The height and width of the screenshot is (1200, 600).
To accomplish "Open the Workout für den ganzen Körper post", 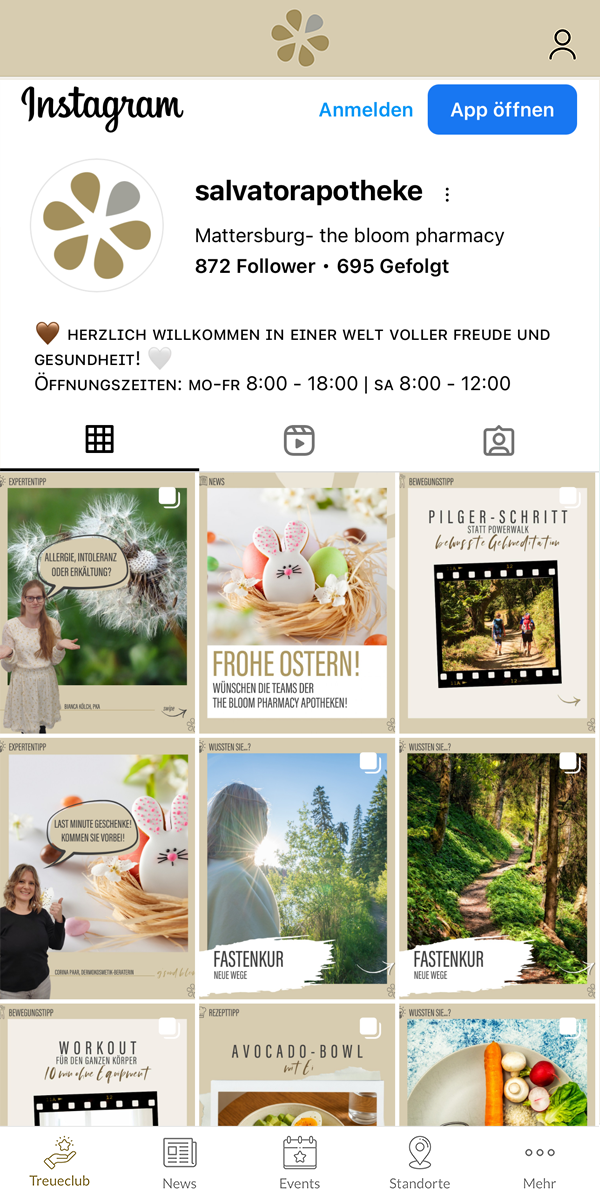I will tap(99, 1065).
